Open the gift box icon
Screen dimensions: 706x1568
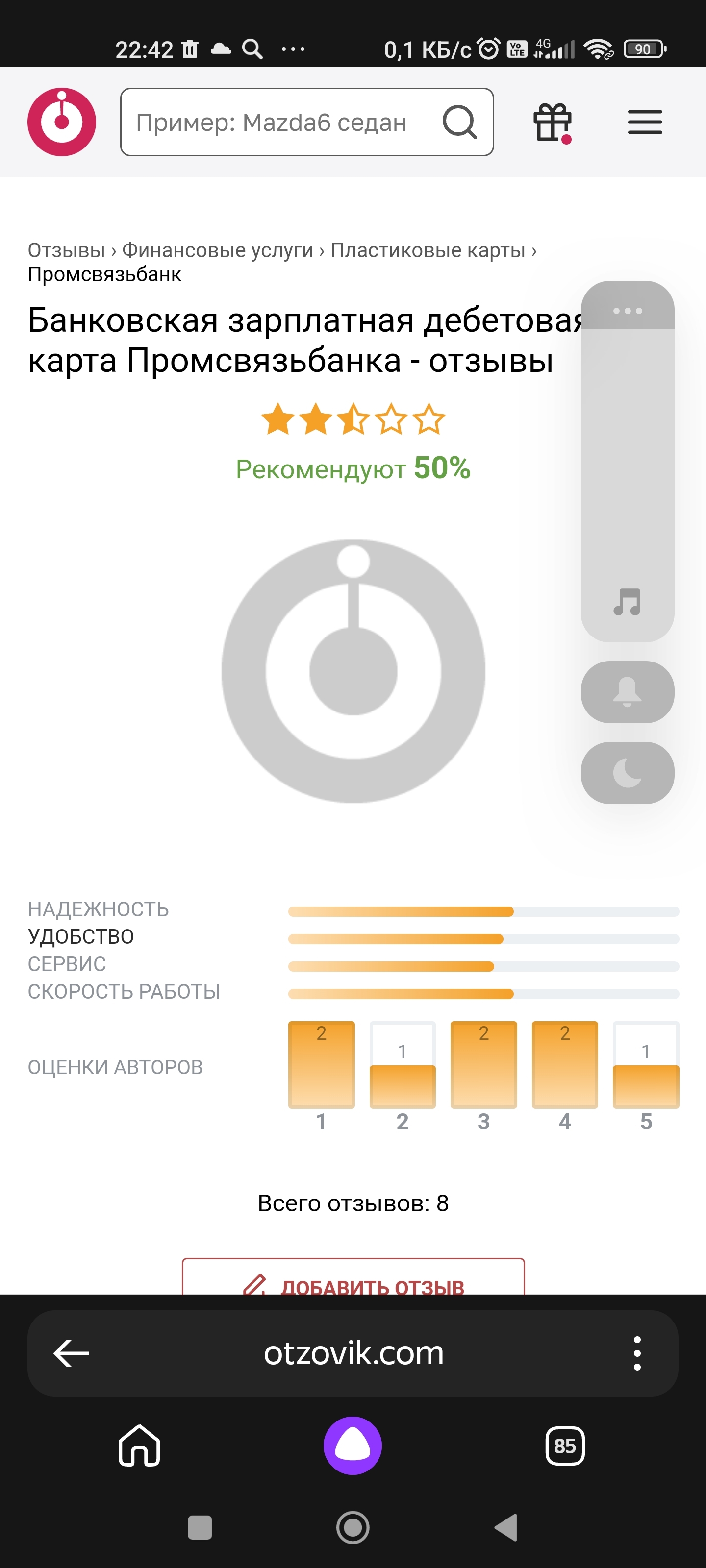click(x=553, y=122)
